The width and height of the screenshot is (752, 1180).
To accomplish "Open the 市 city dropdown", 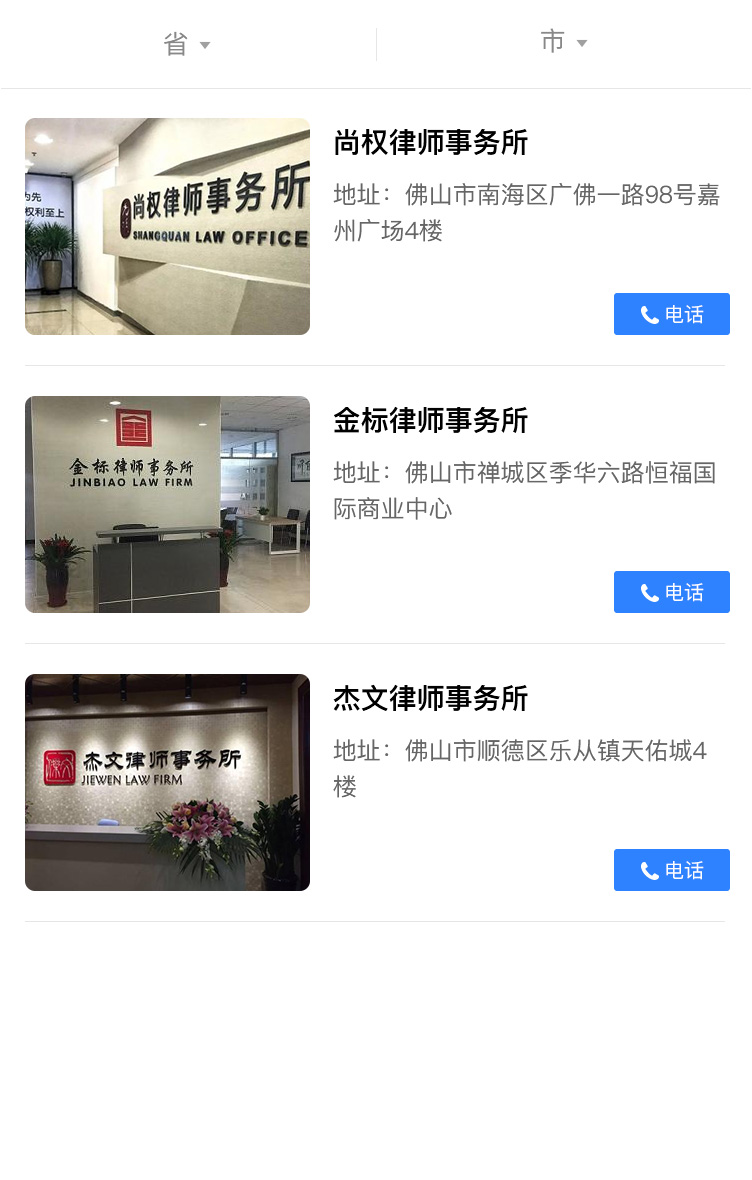I will click(564, 42).
